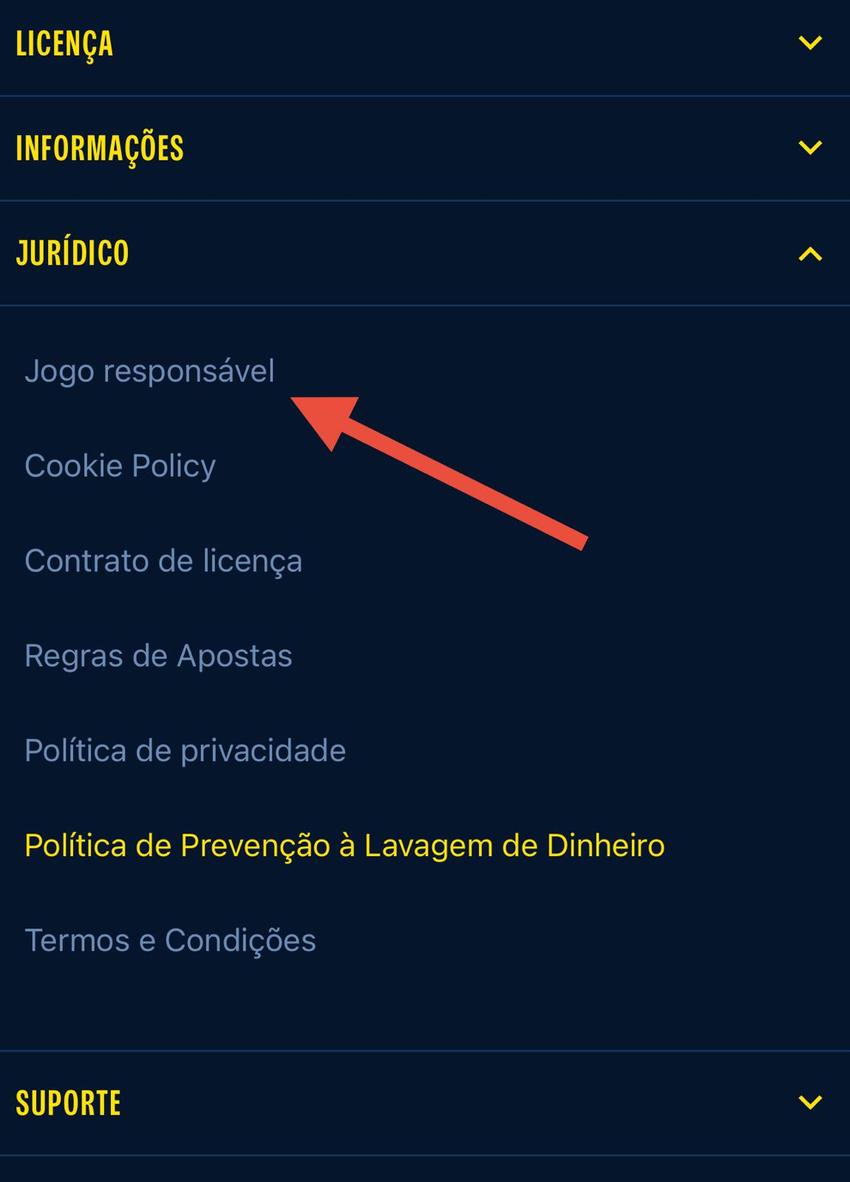Screen dimensions: 850x1182
Task: Click the downward chevron beside SUPORTE
Action: click(x=810, y=1103)
